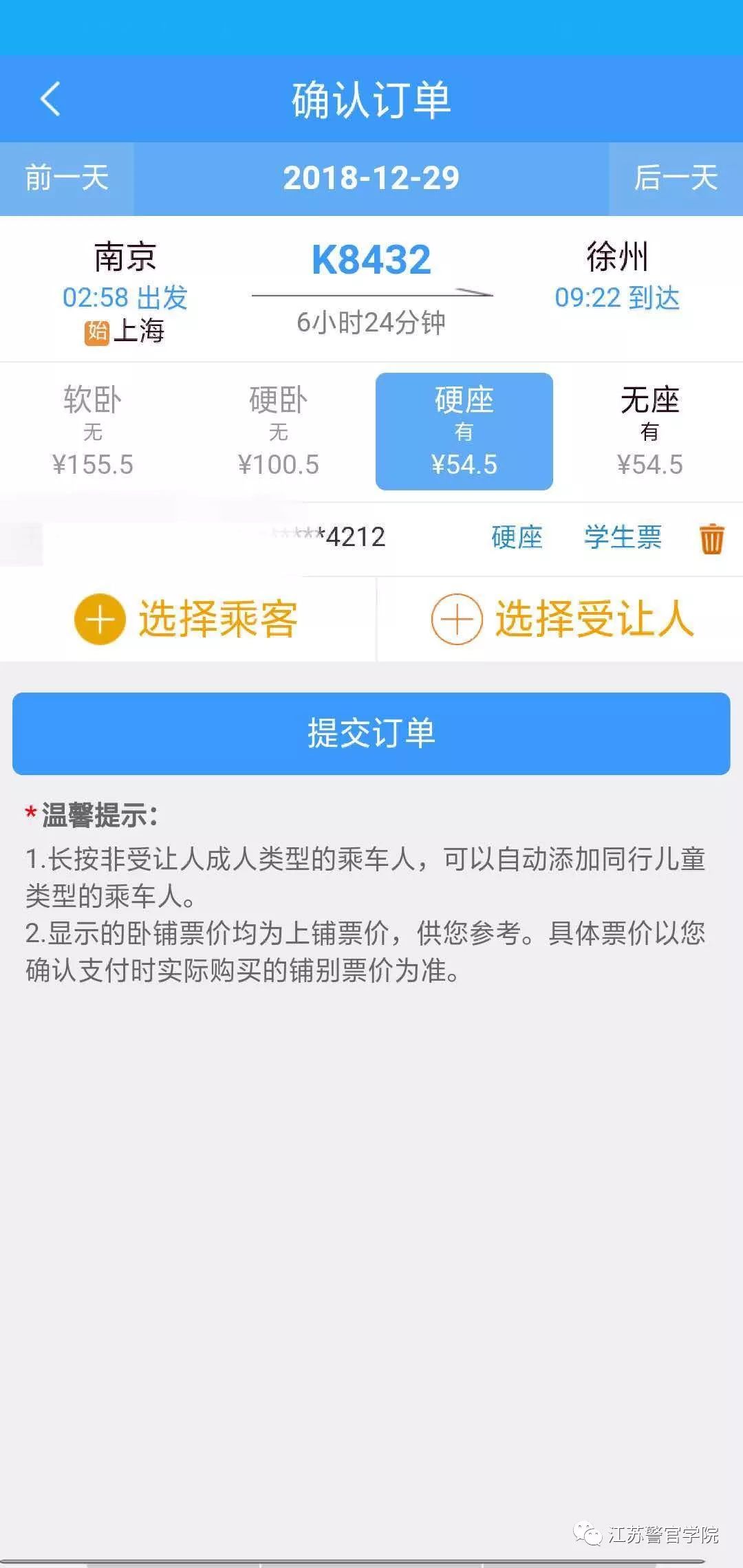Delete passenger ending 4212 with trash icon

tap(713, 538)
